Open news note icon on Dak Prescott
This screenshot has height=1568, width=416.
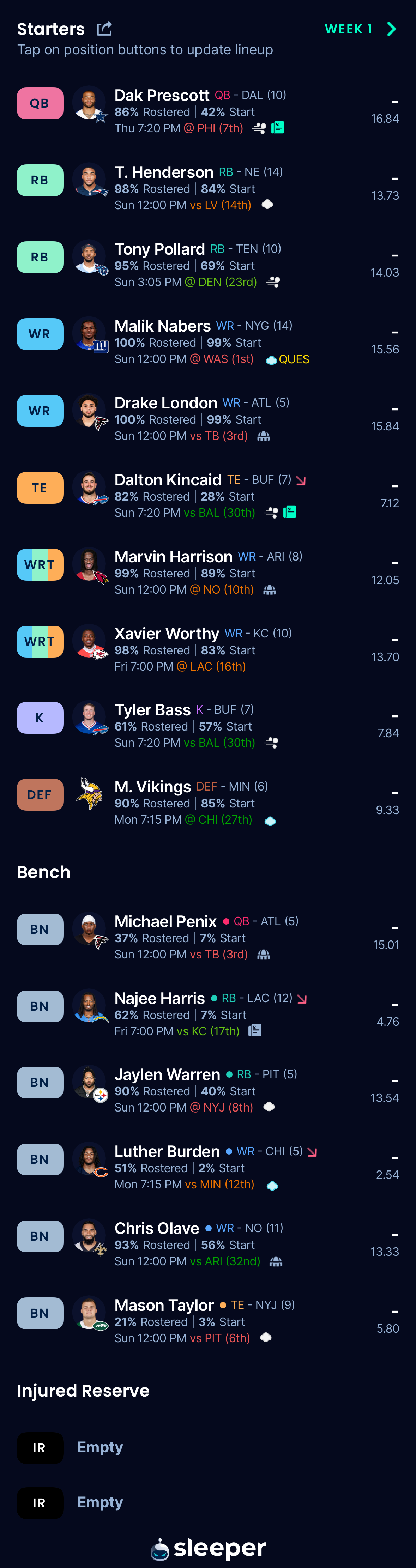278,128
